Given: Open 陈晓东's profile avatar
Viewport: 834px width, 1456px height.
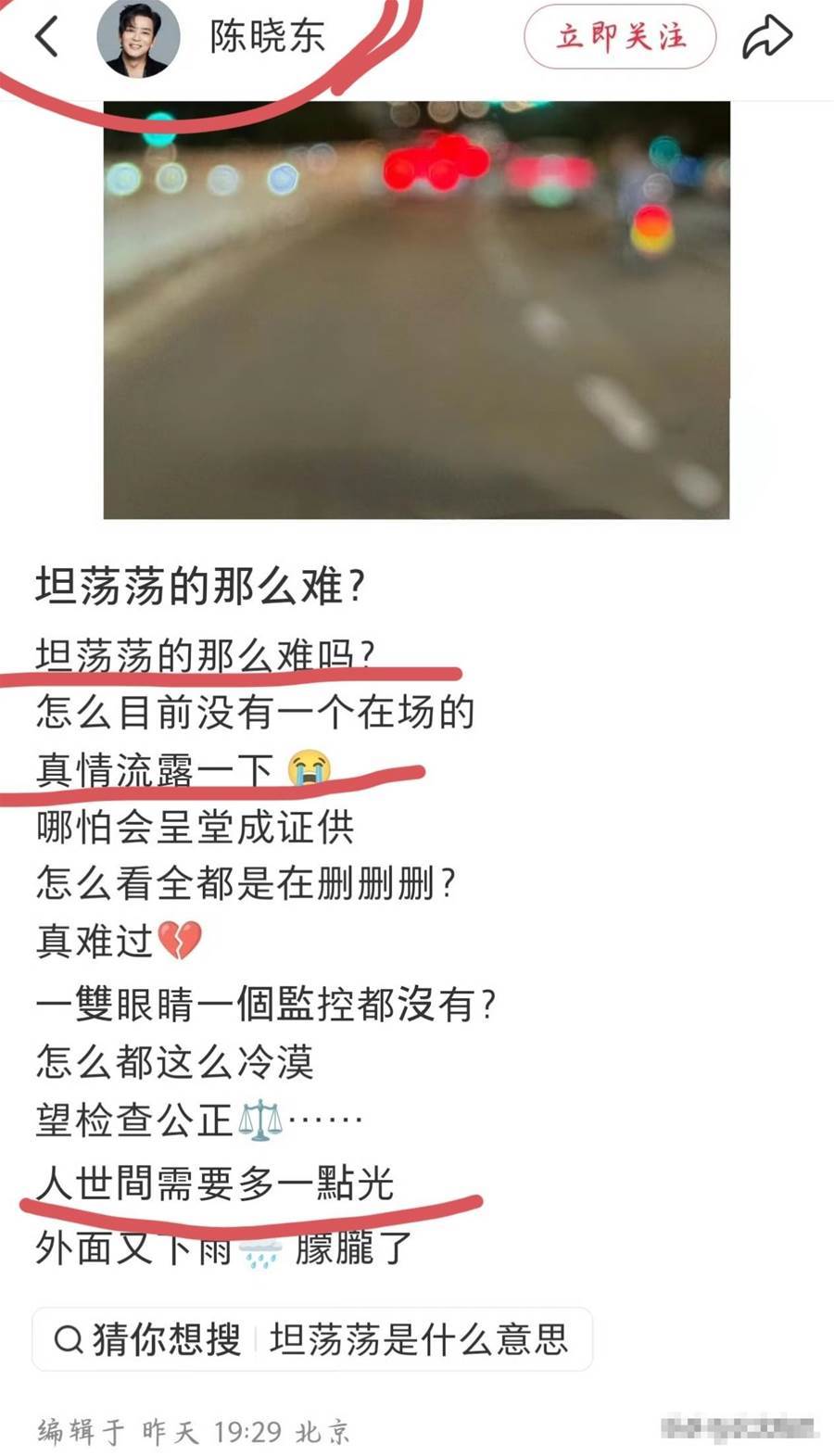Looking at the screenshot, I should [139, 37].
